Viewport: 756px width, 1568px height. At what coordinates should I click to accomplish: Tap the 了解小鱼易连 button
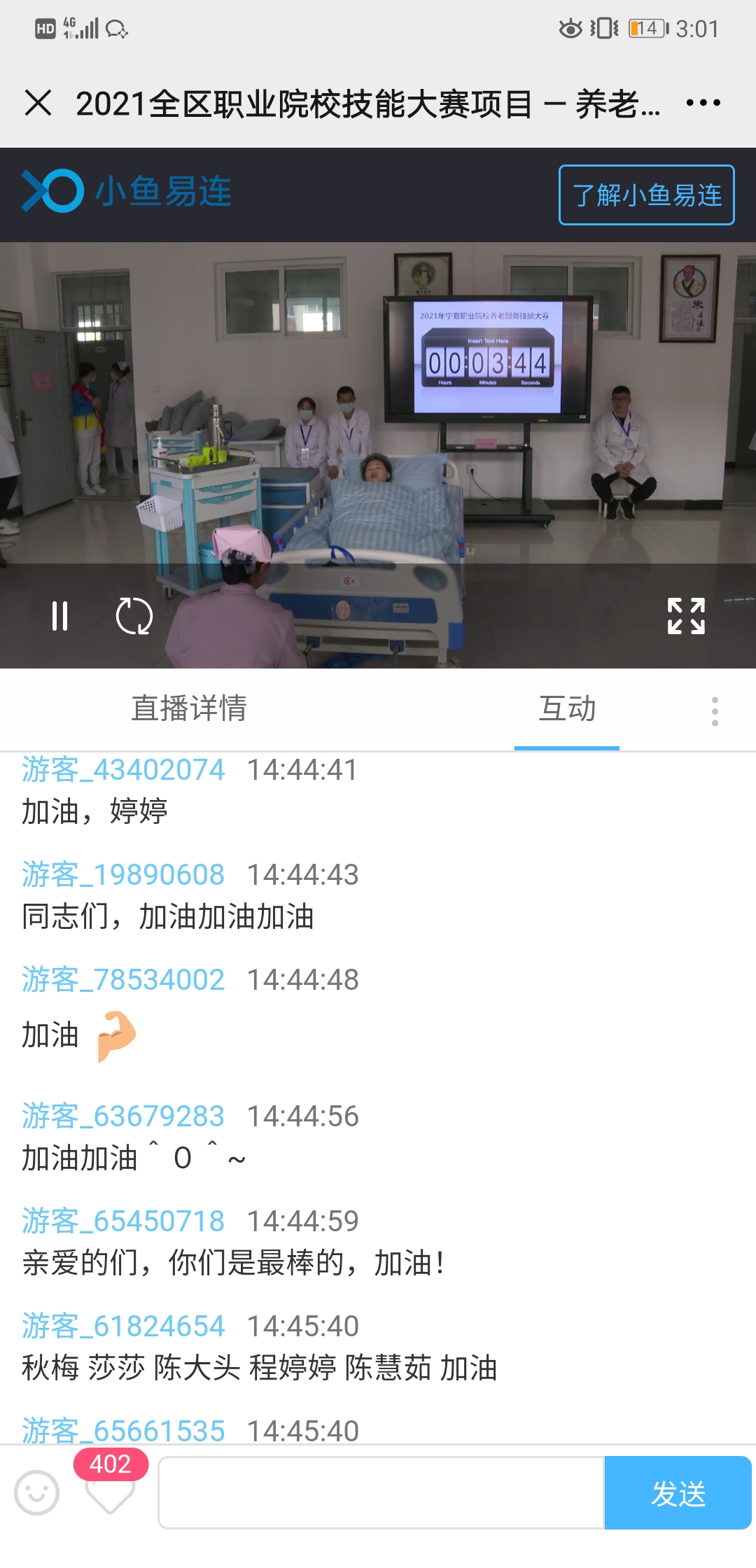click(646, 195)
